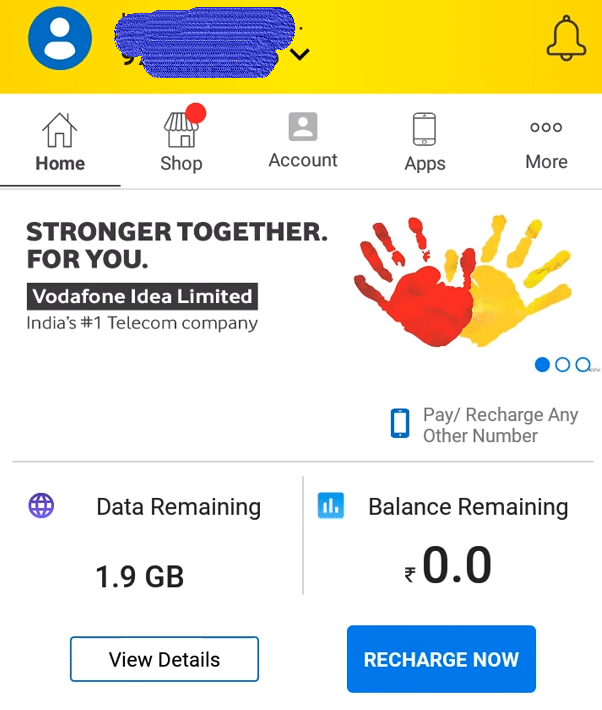Expand the phone number dropdown chevron
The height and width of the screenshot is (710, 602).
(299, 54)
